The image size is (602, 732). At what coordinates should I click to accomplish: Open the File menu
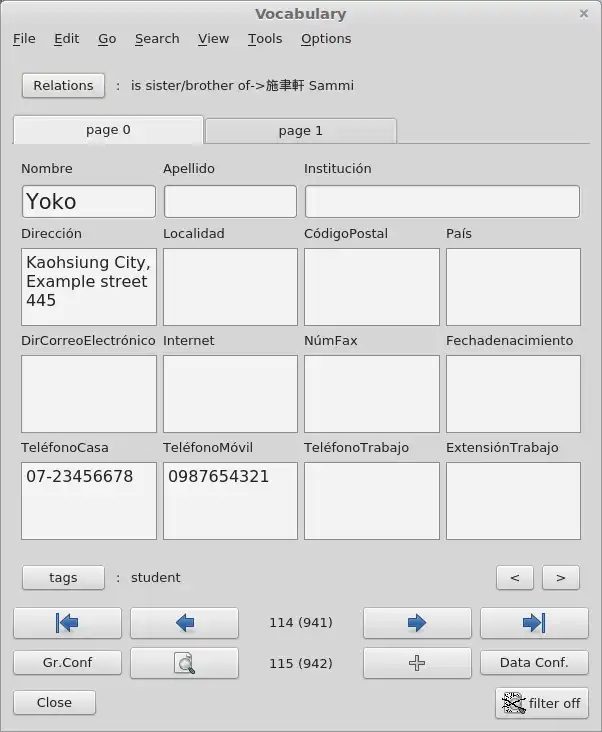click(24, 39)
